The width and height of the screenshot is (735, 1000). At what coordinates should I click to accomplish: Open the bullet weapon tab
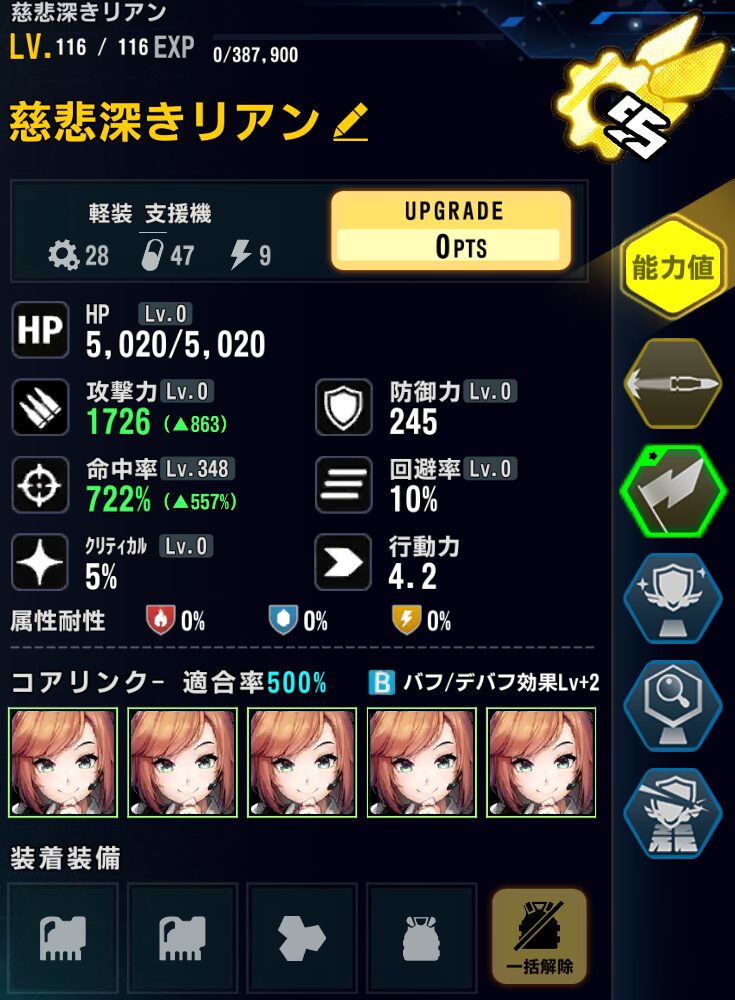point(672,380)
